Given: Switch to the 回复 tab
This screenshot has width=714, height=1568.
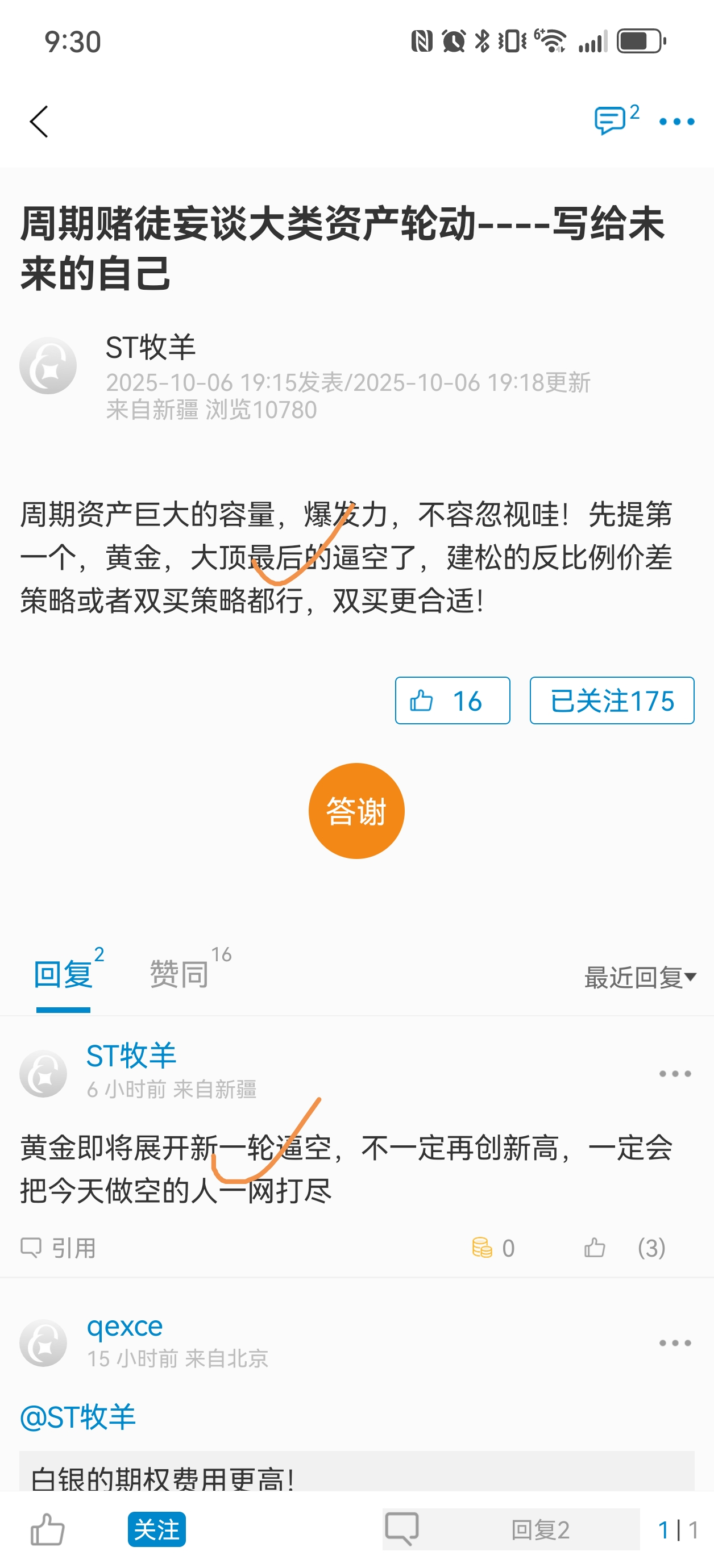Looking at the screenshot, I should (x=63, y=974).
